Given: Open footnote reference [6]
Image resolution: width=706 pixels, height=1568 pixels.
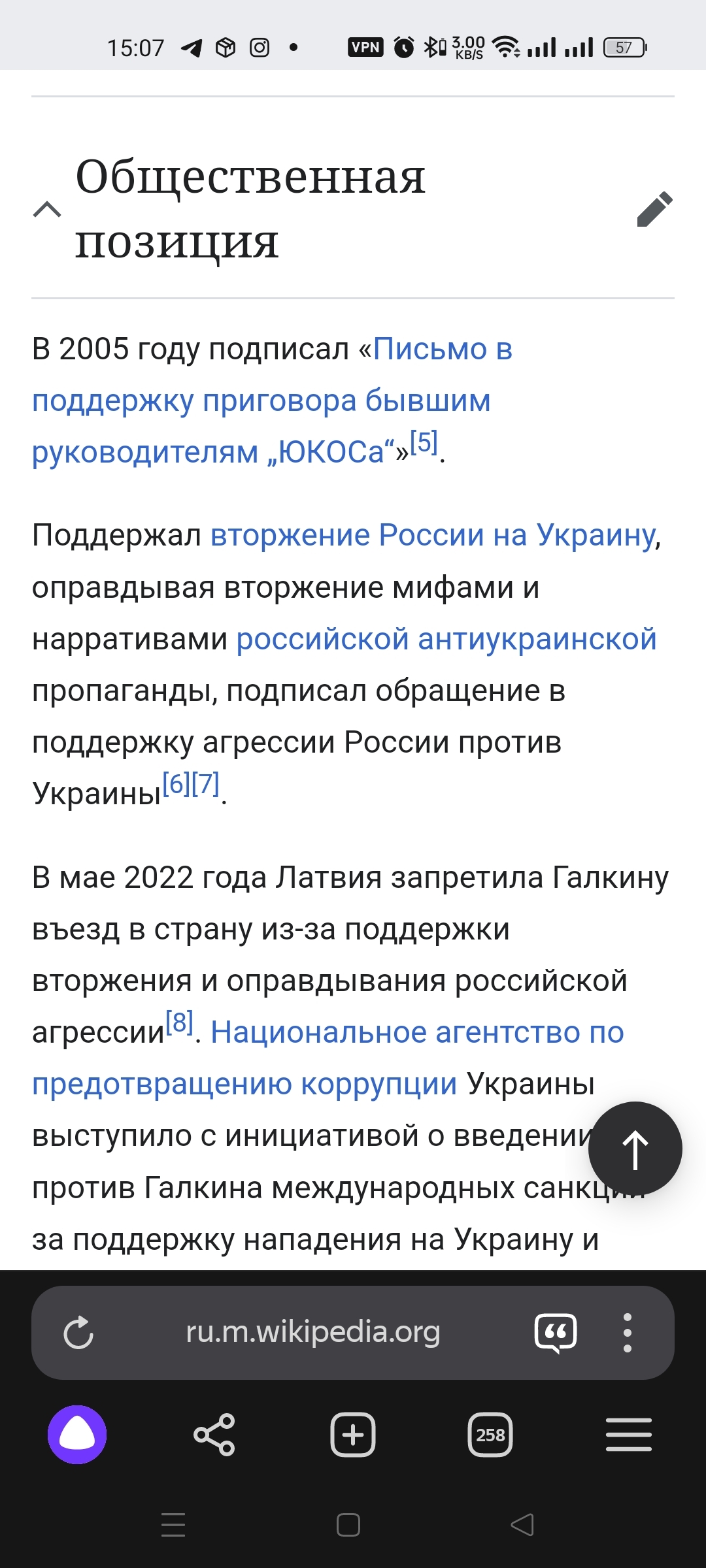Looking at the screenshot, I should pos(176,783).
